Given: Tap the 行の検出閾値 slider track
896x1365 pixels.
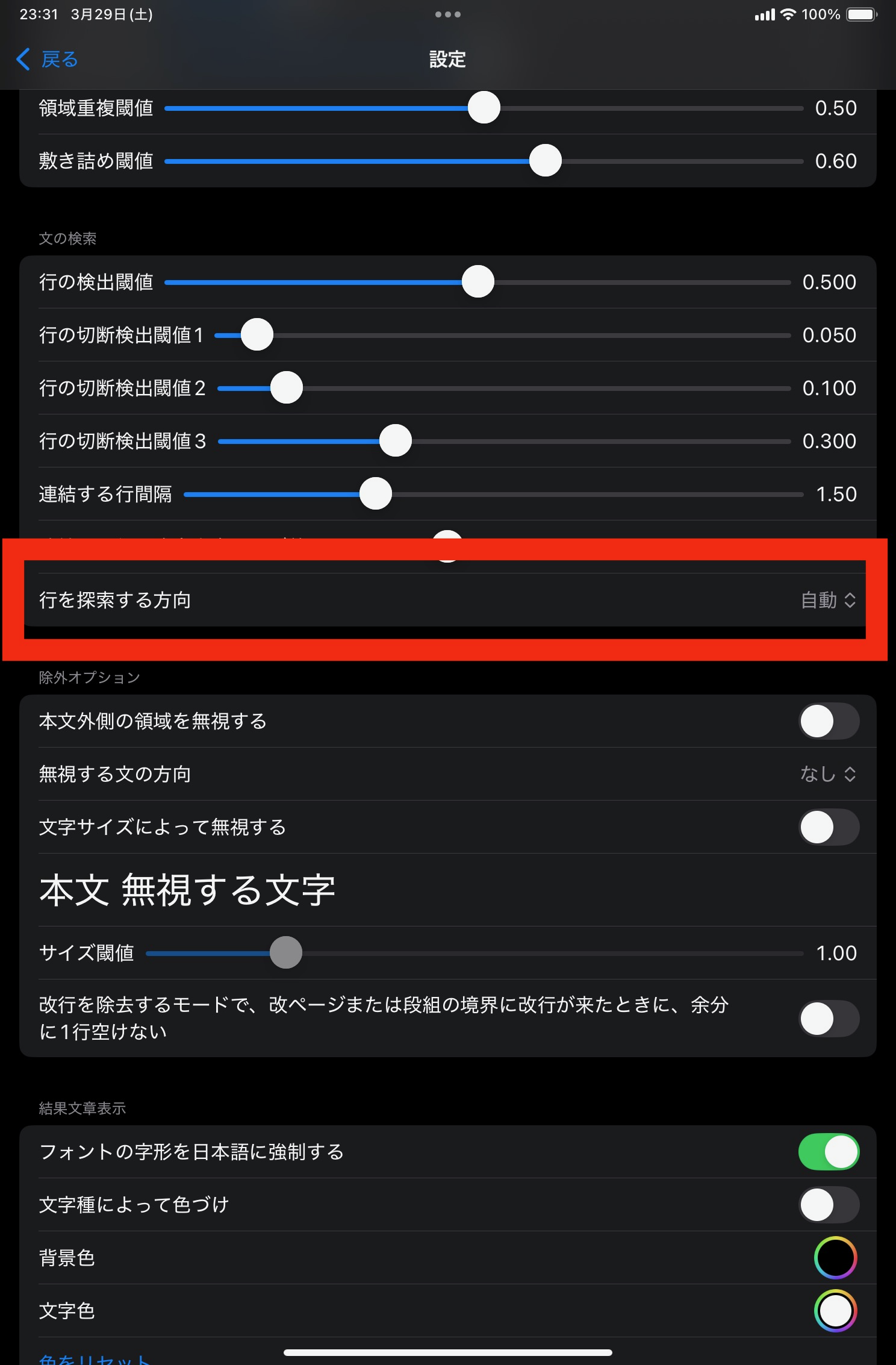Looking at the screenshot, I should click(x=478, y=282).
